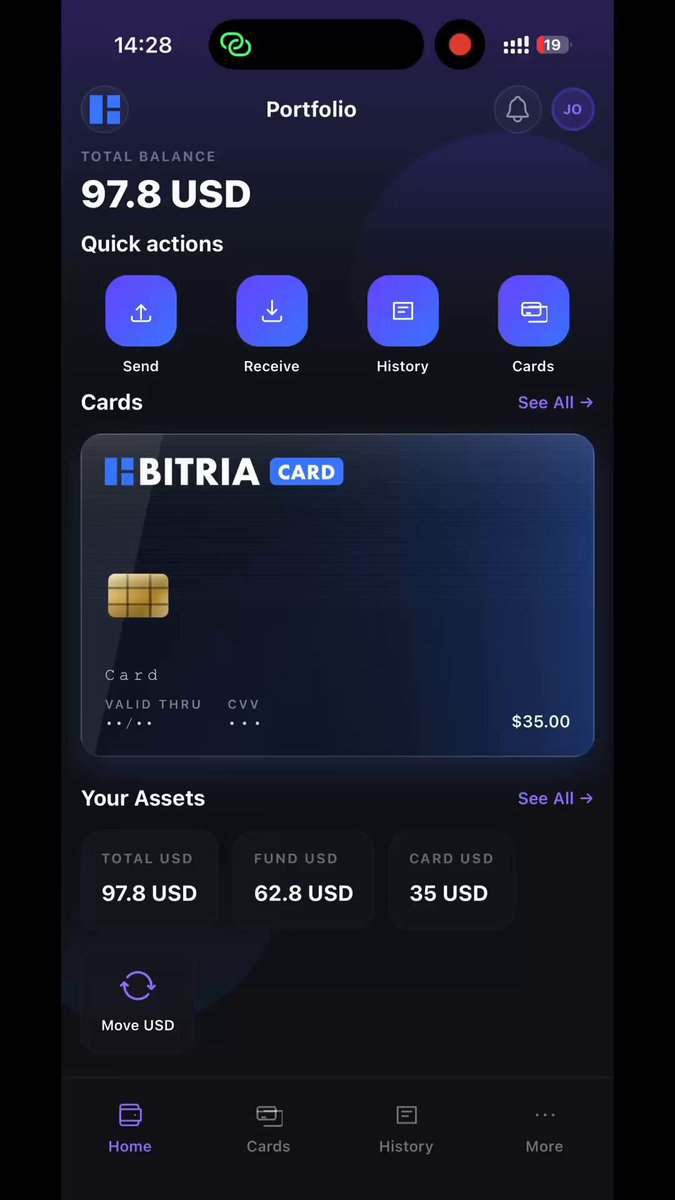Image resolution: width=675 pixels, height=1200 pixels.
Task: Open the Cards quick action
Action: click(533, 325)
